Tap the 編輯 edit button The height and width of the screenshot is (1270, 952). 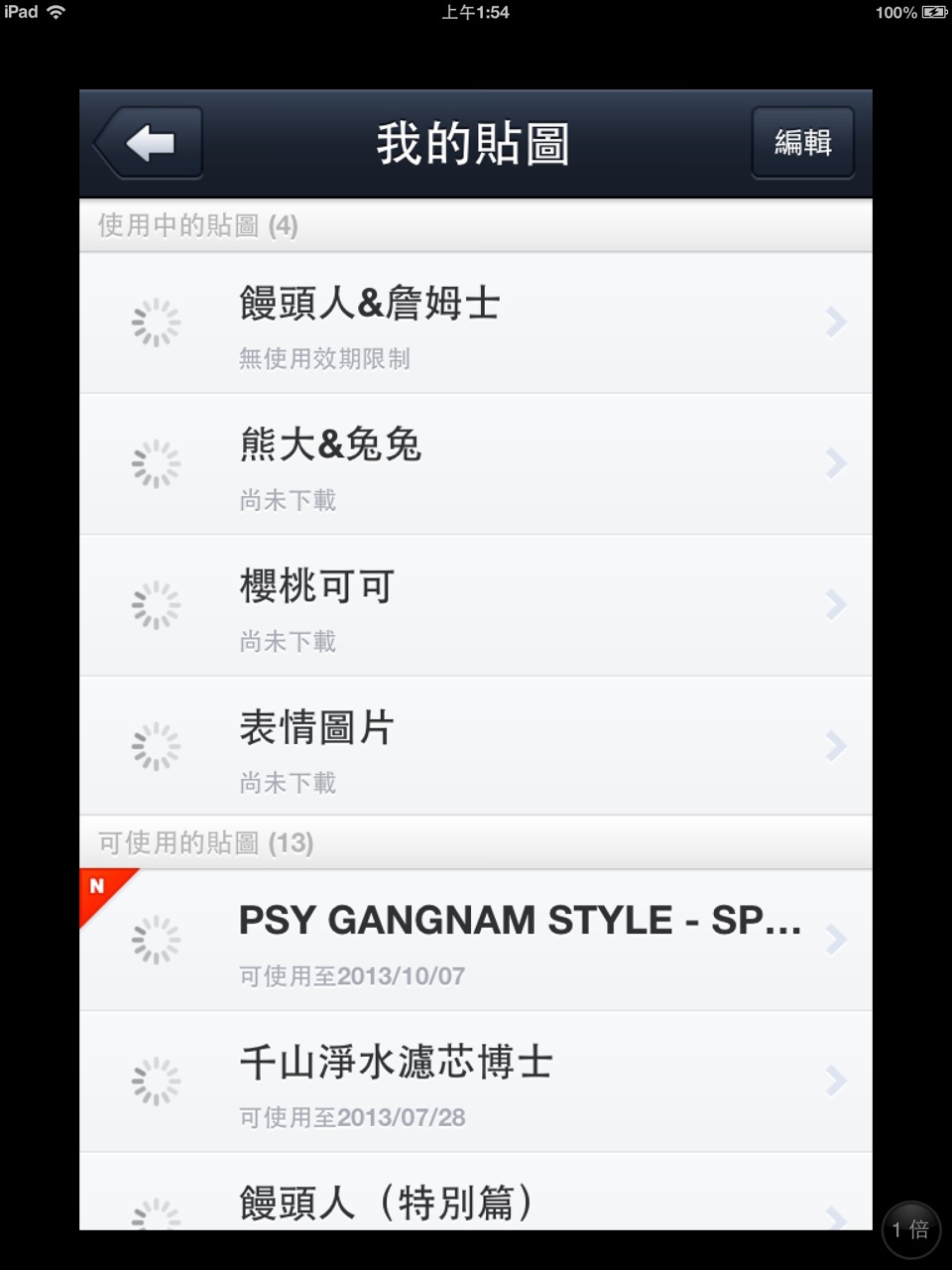tap(802, 143)
